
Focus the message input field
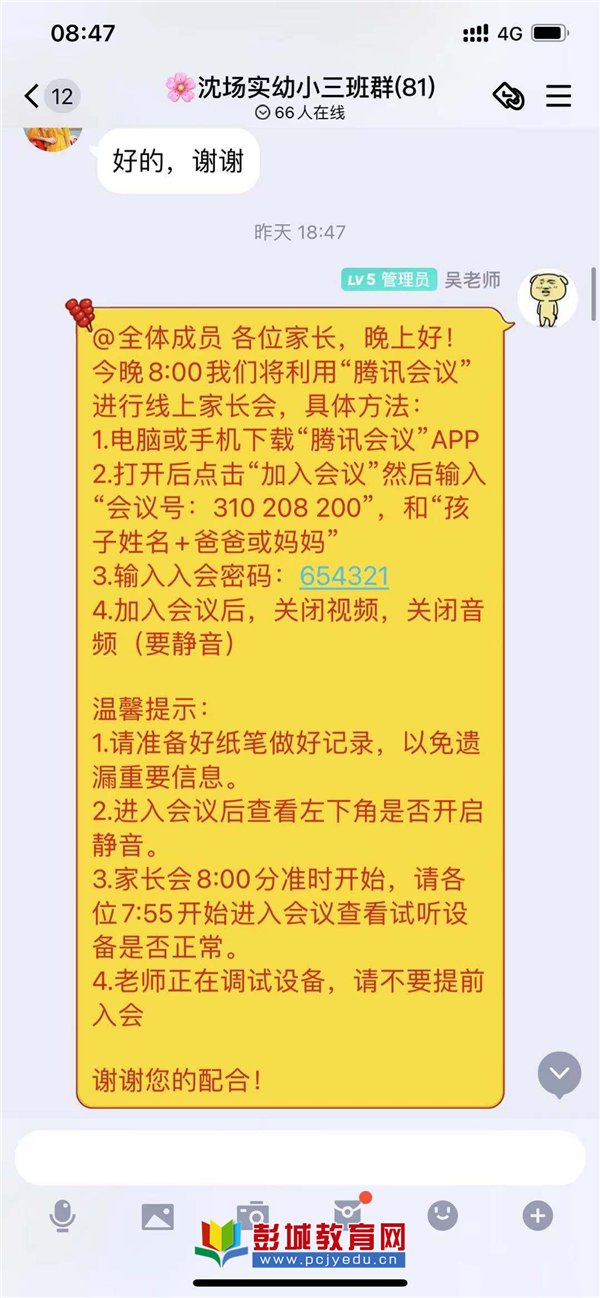(x=300, y=1158)
